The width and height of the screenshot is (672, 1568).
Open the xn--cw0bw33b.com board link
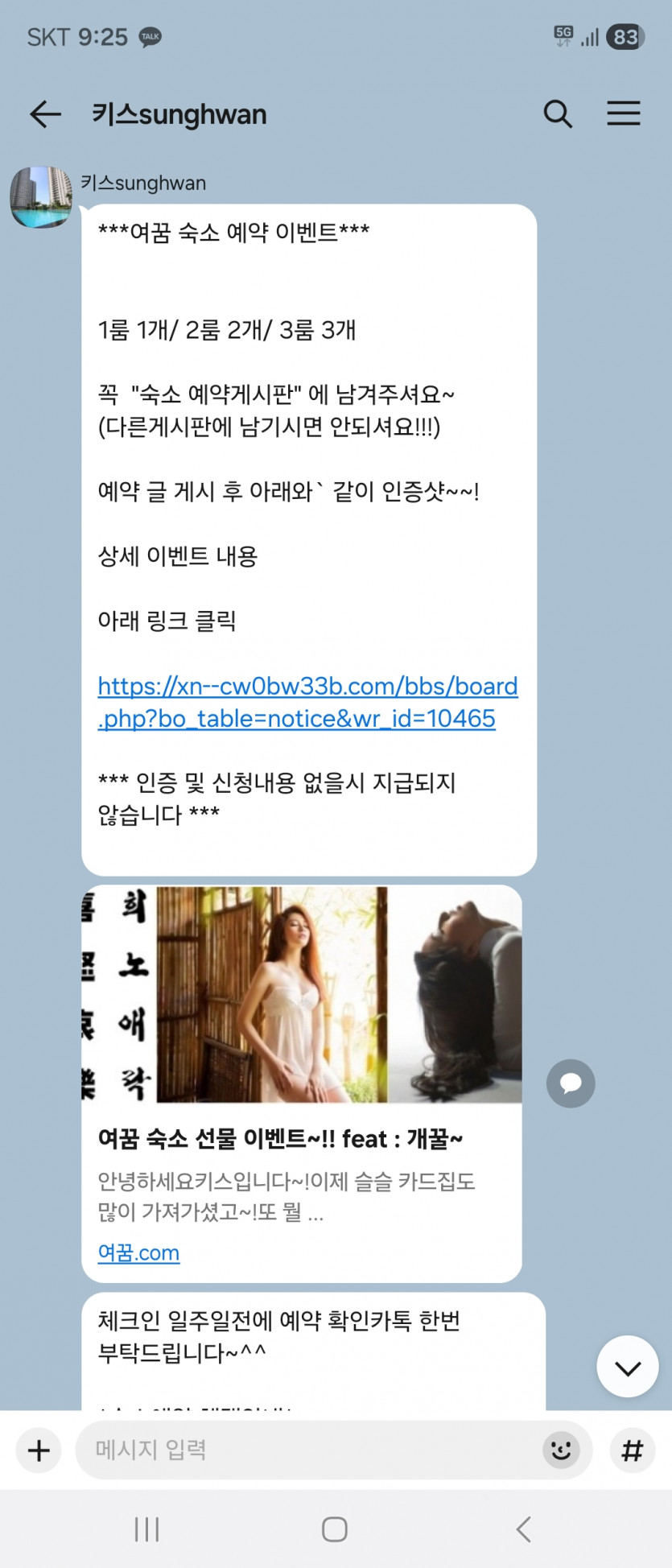307,702
